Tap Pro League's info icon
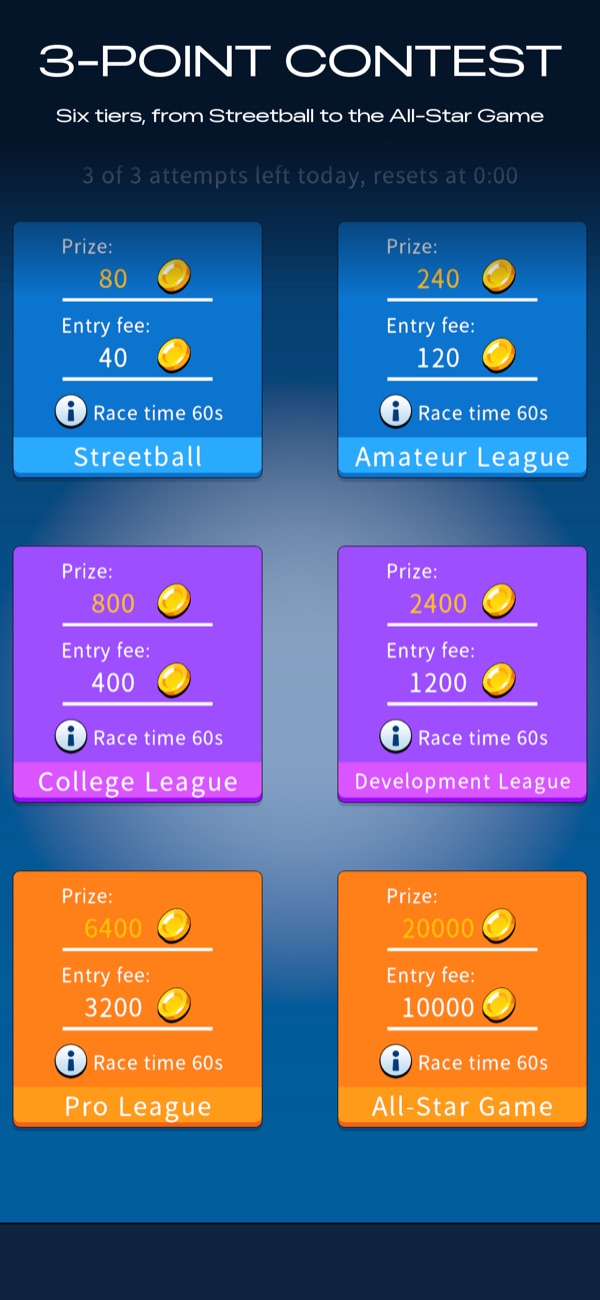 [x=71, y=1062]
